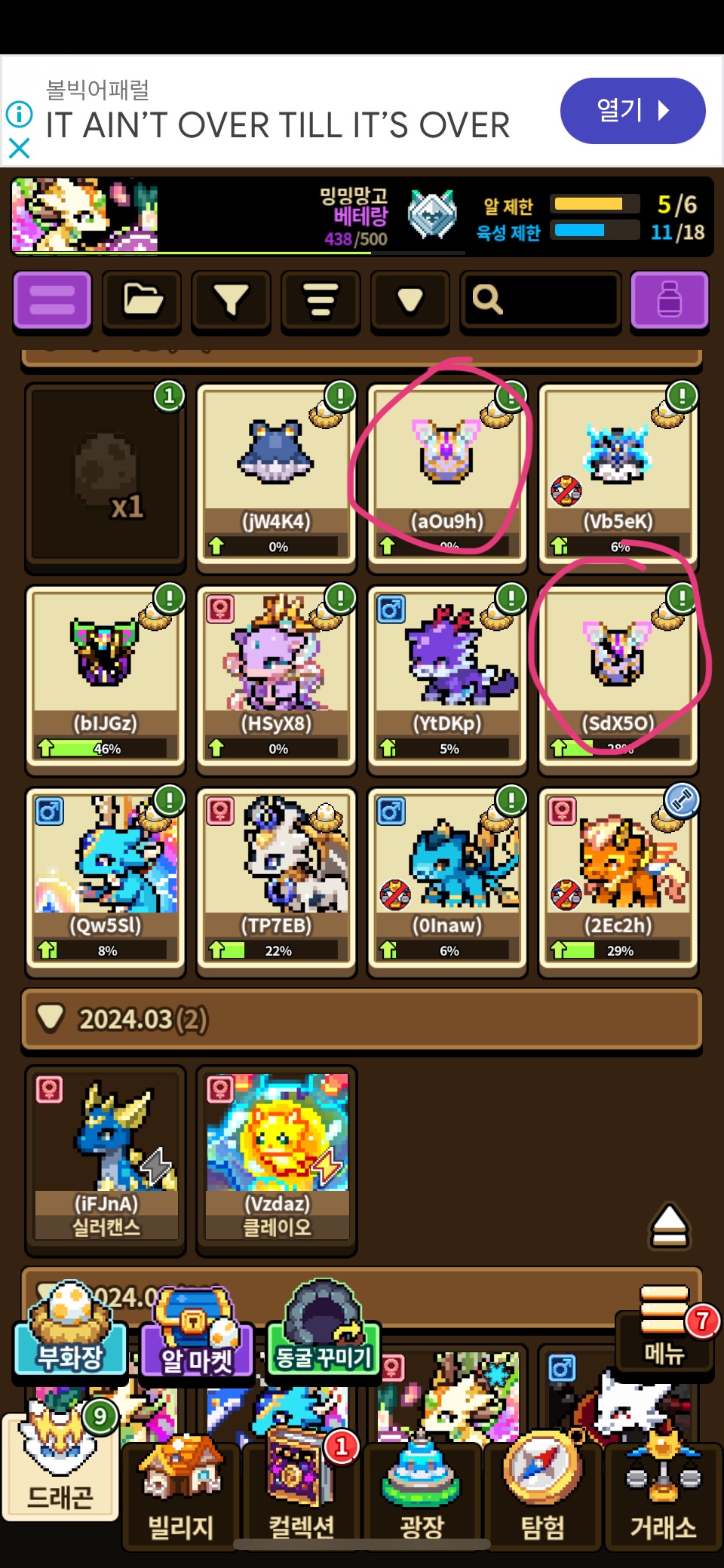724x1568 pixels.
Task: Open the funnel filter options
Action: tap(231, 300)
